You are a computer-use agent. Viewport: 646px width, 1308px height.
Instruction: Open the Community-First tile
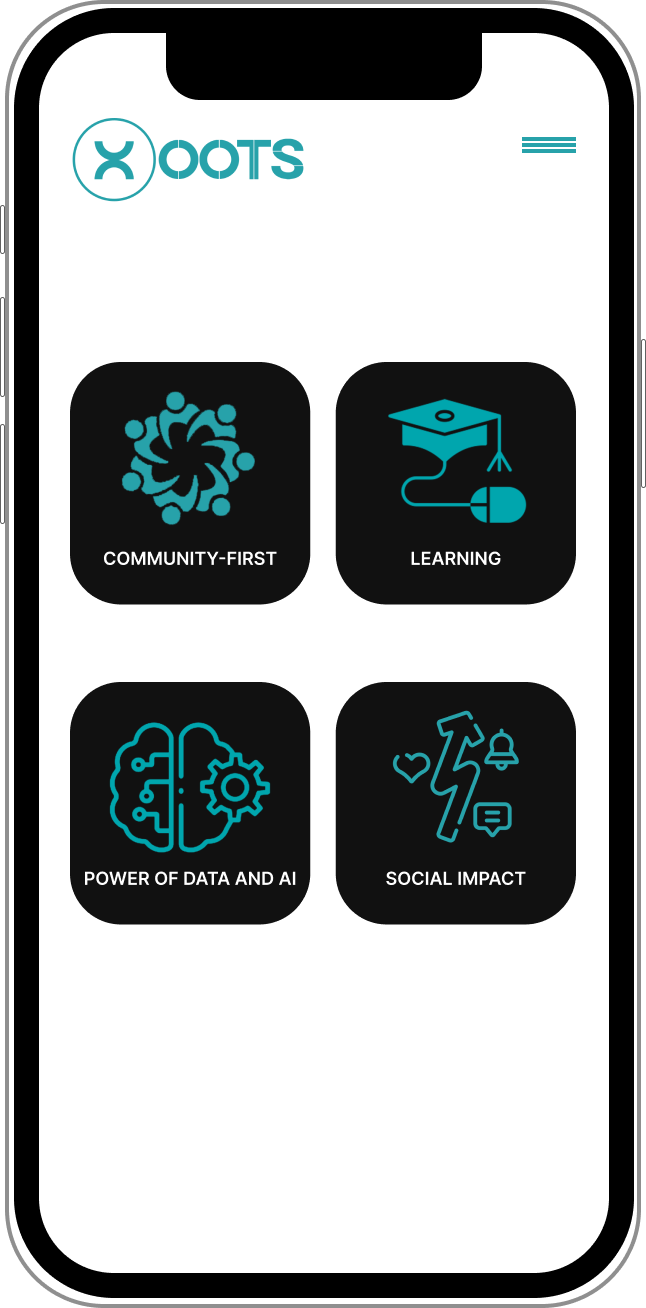[190, 483]
